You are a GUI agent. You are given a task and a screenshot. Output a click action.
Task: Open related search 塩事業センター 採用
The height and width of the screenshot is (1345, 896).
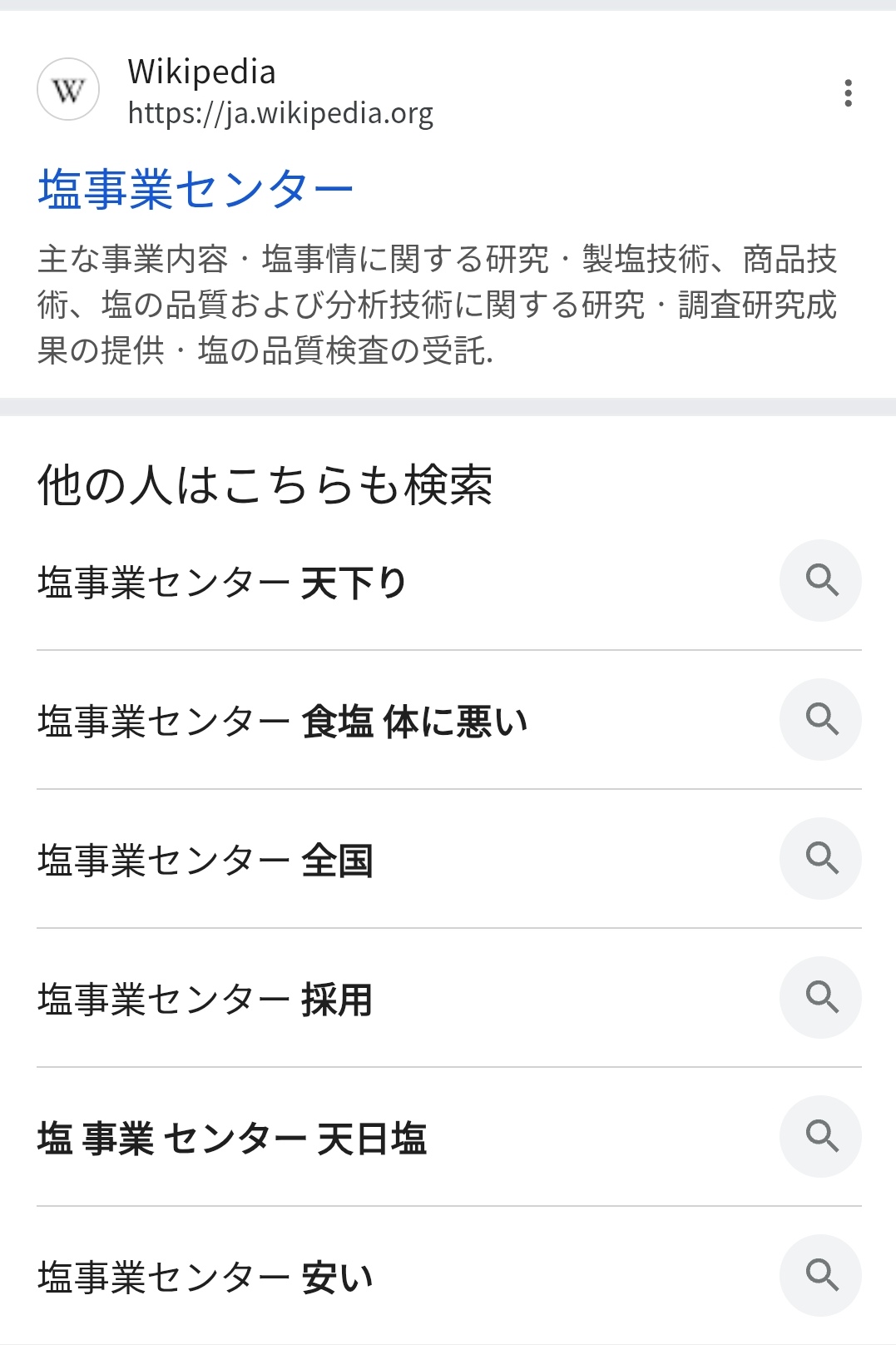pos(205,999)
